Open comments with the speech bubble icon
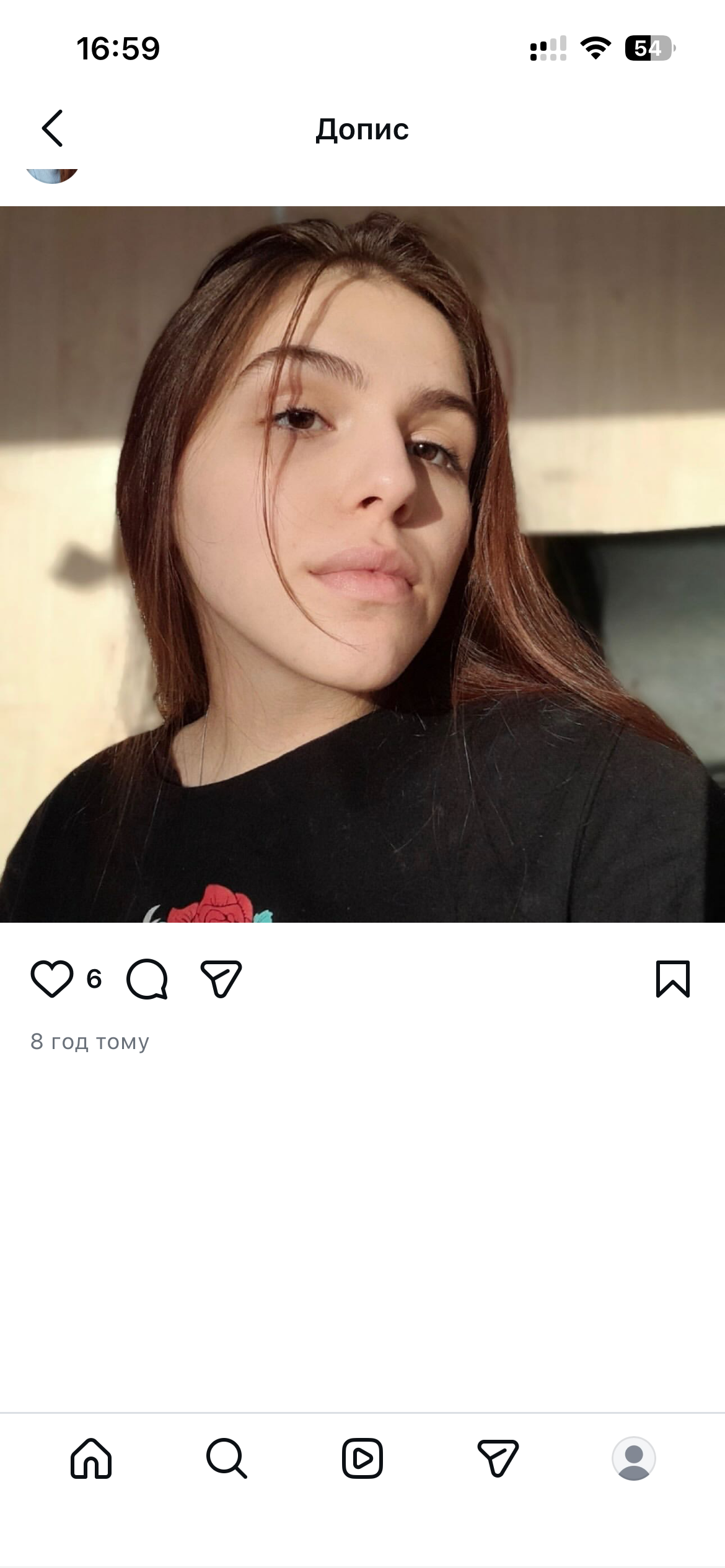725x1568 pixels. [x=147, y=979]
